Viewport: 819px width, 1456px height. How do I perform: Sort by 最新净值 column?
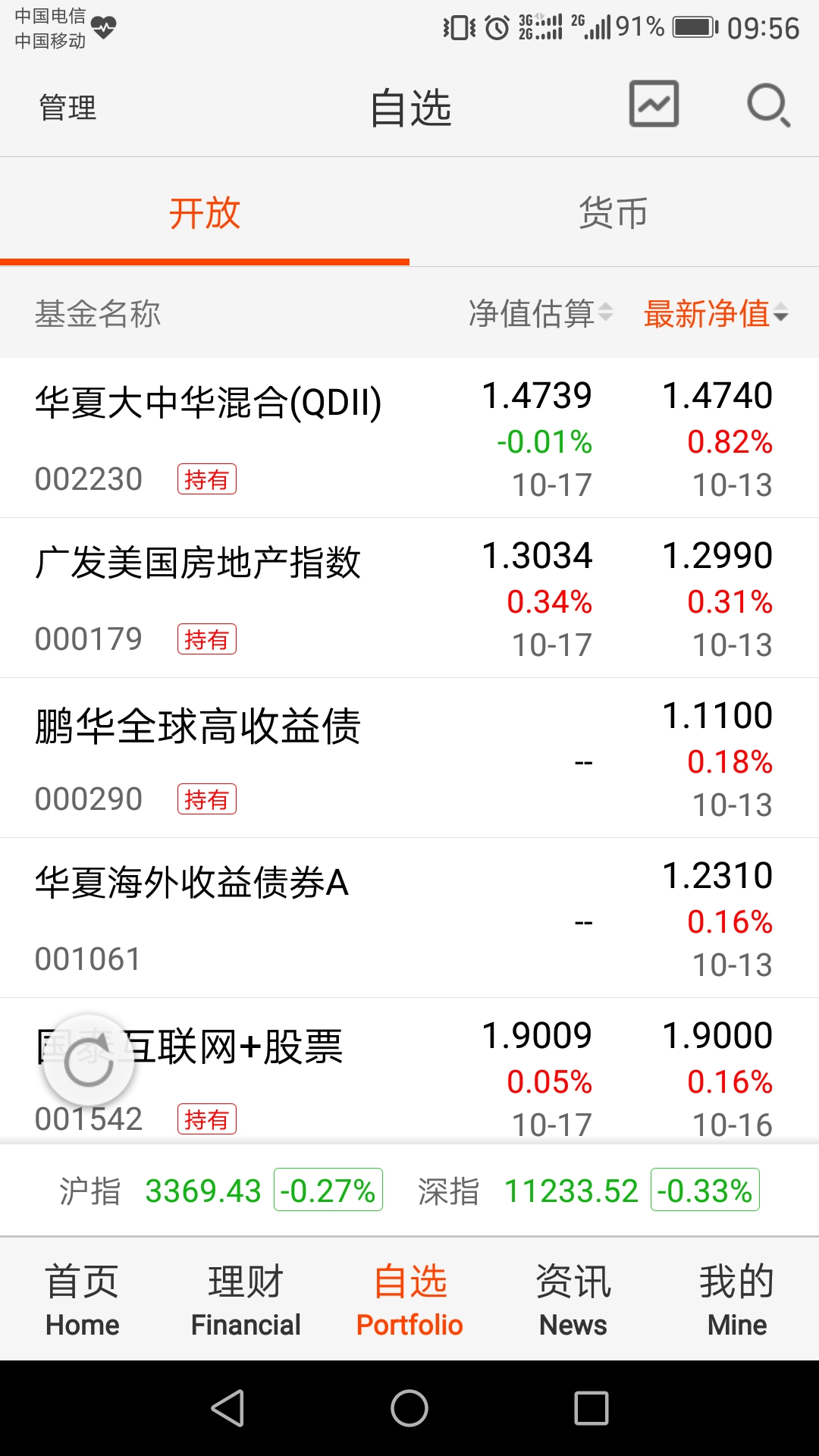(x=716, y=313)
